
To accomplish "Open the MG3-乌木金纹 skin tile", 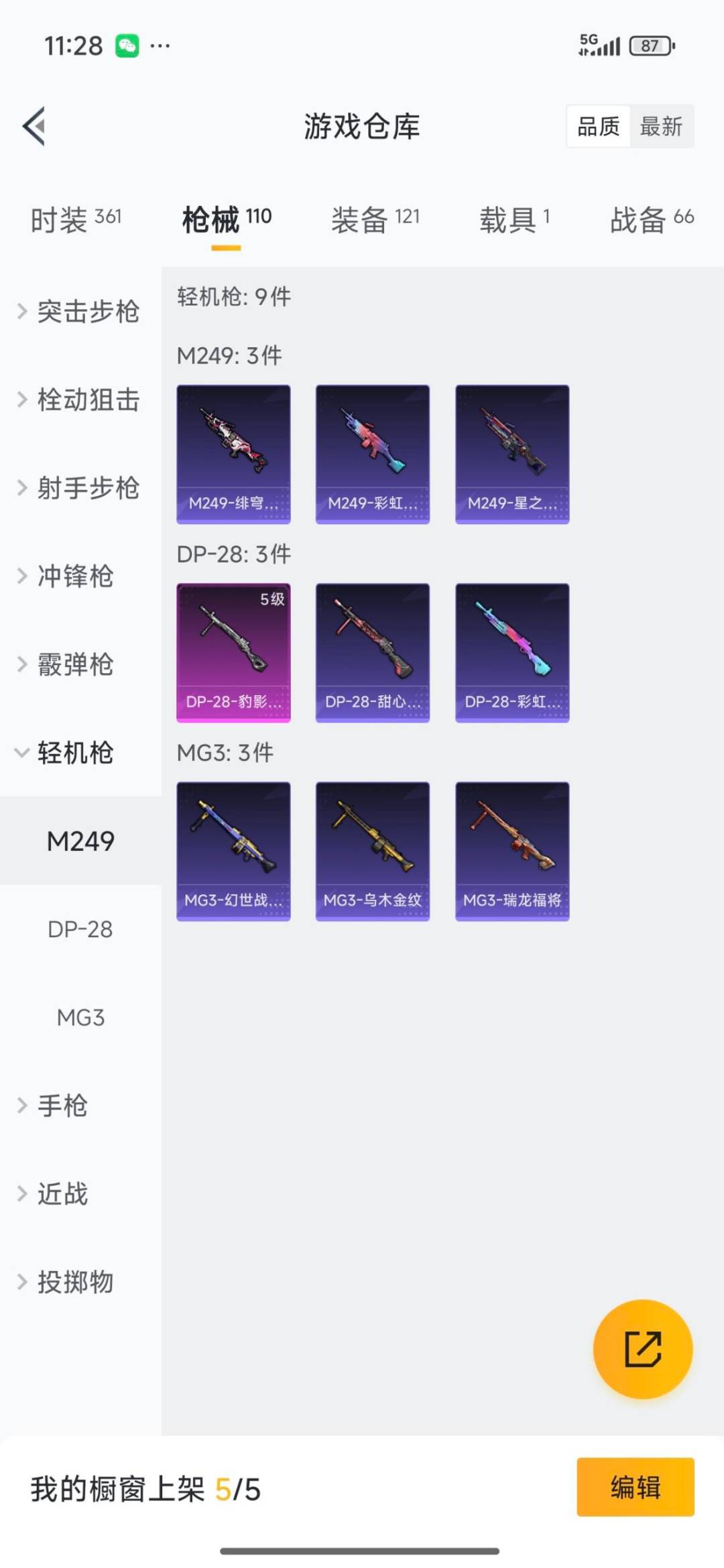I will tap(373, 851).
